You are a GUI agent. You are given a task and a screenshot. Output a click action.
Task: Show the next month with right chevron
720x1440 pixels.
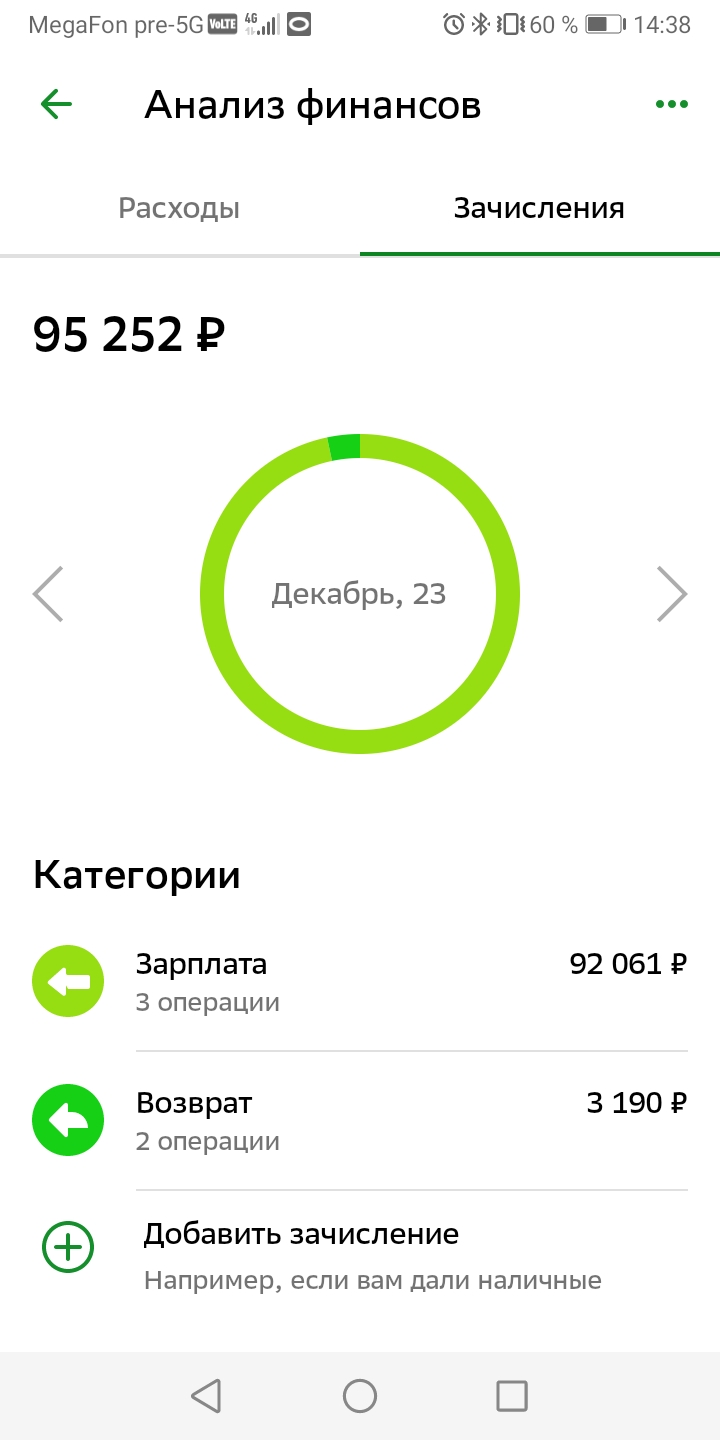pyautogui.click(x=672, y=594)
